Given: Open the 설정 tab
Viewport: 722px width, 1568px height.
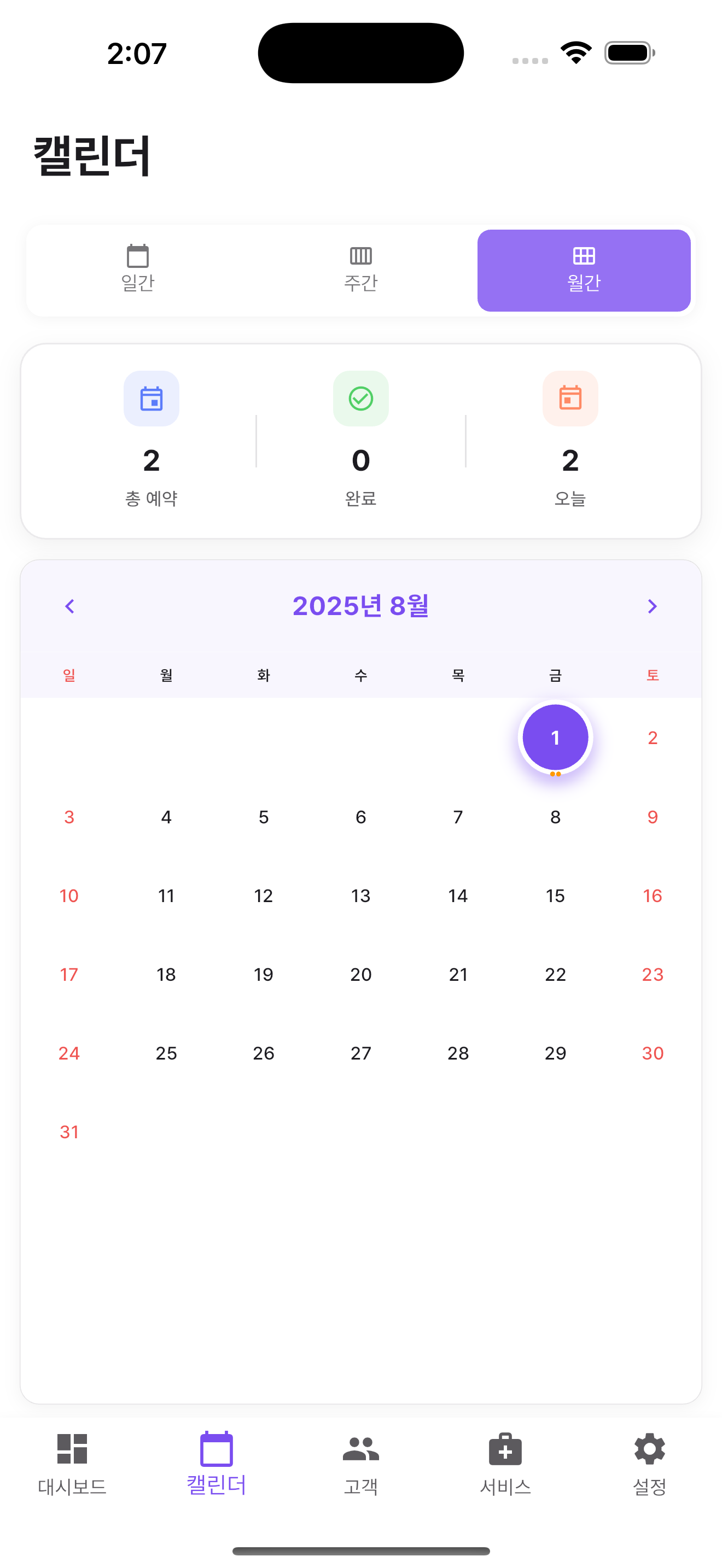Looking at the screenshot, I should (650, 1464).
